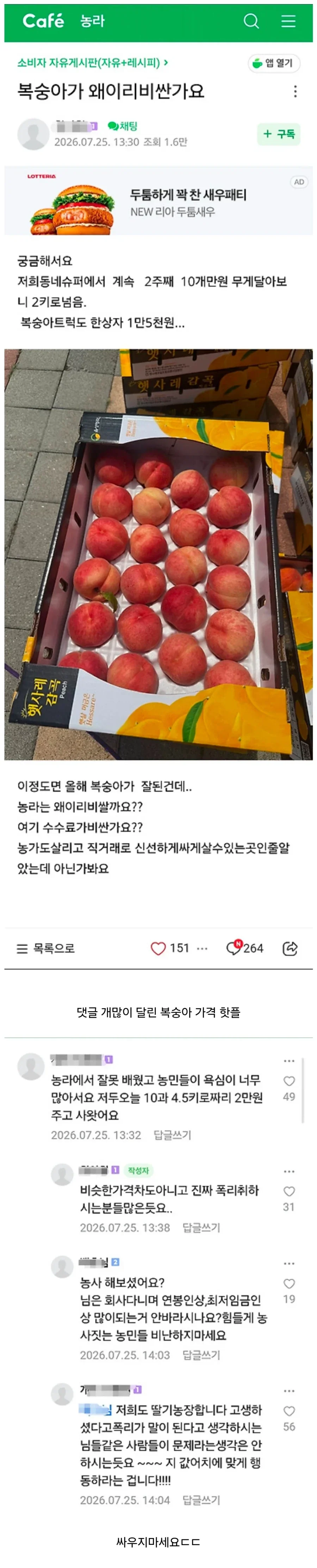Open the post's three-dot overflow menu
Viewport: 317px width, 1568px height.
(296, 91)
